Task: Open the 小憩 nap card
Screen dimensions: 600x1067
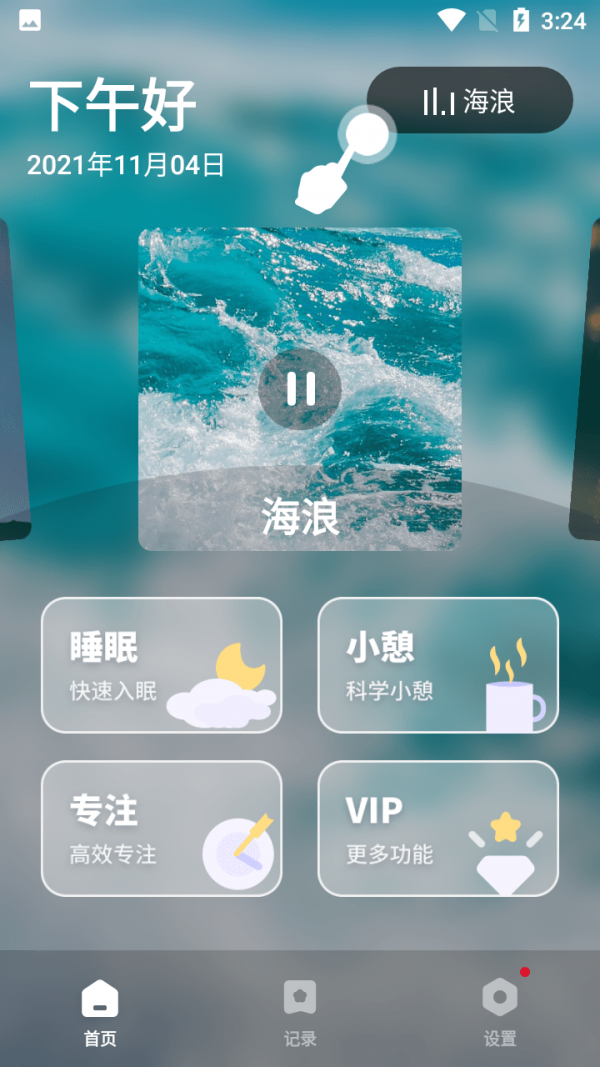Action: 438,665
